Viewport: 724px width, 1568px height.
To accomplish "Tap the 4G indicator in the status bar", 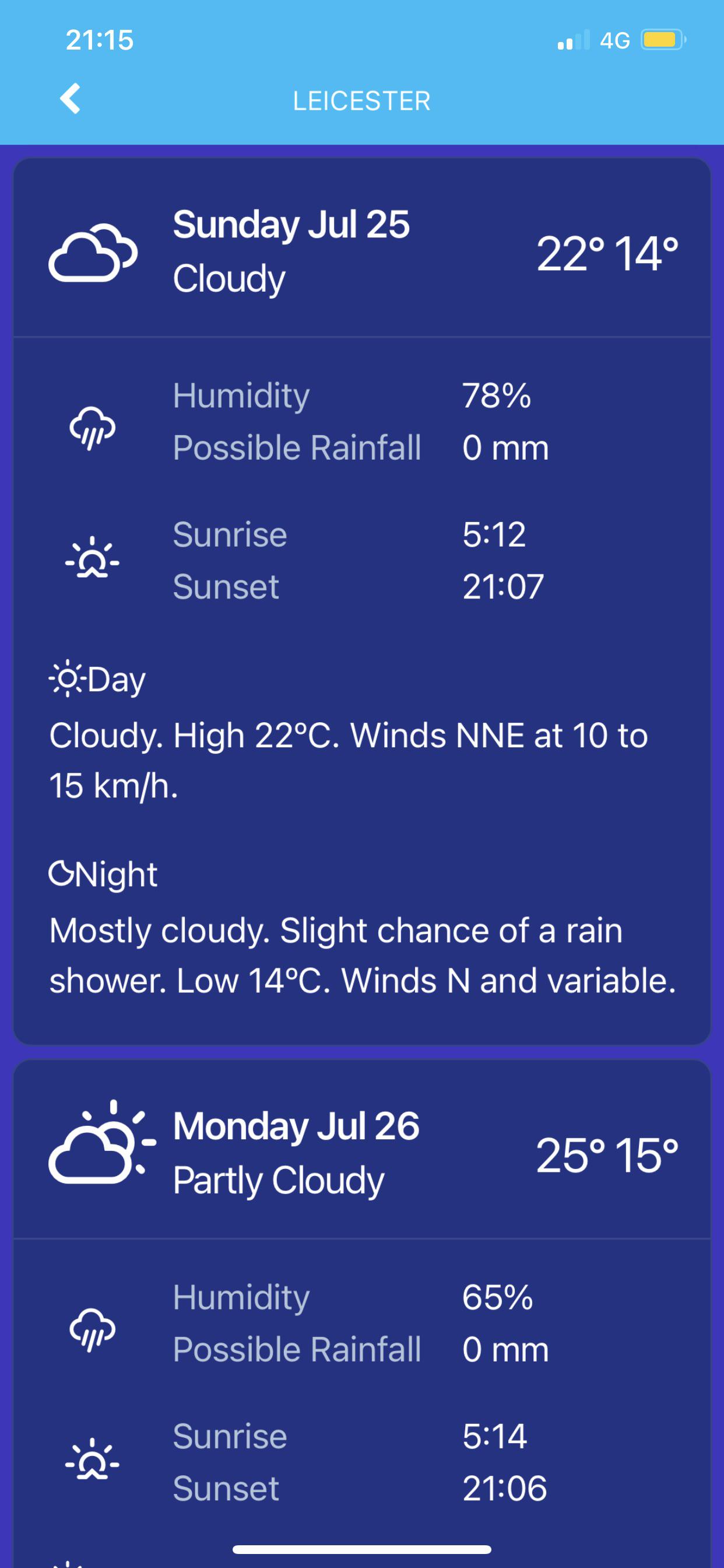I will pyautogui.click(x=616, y=40).
